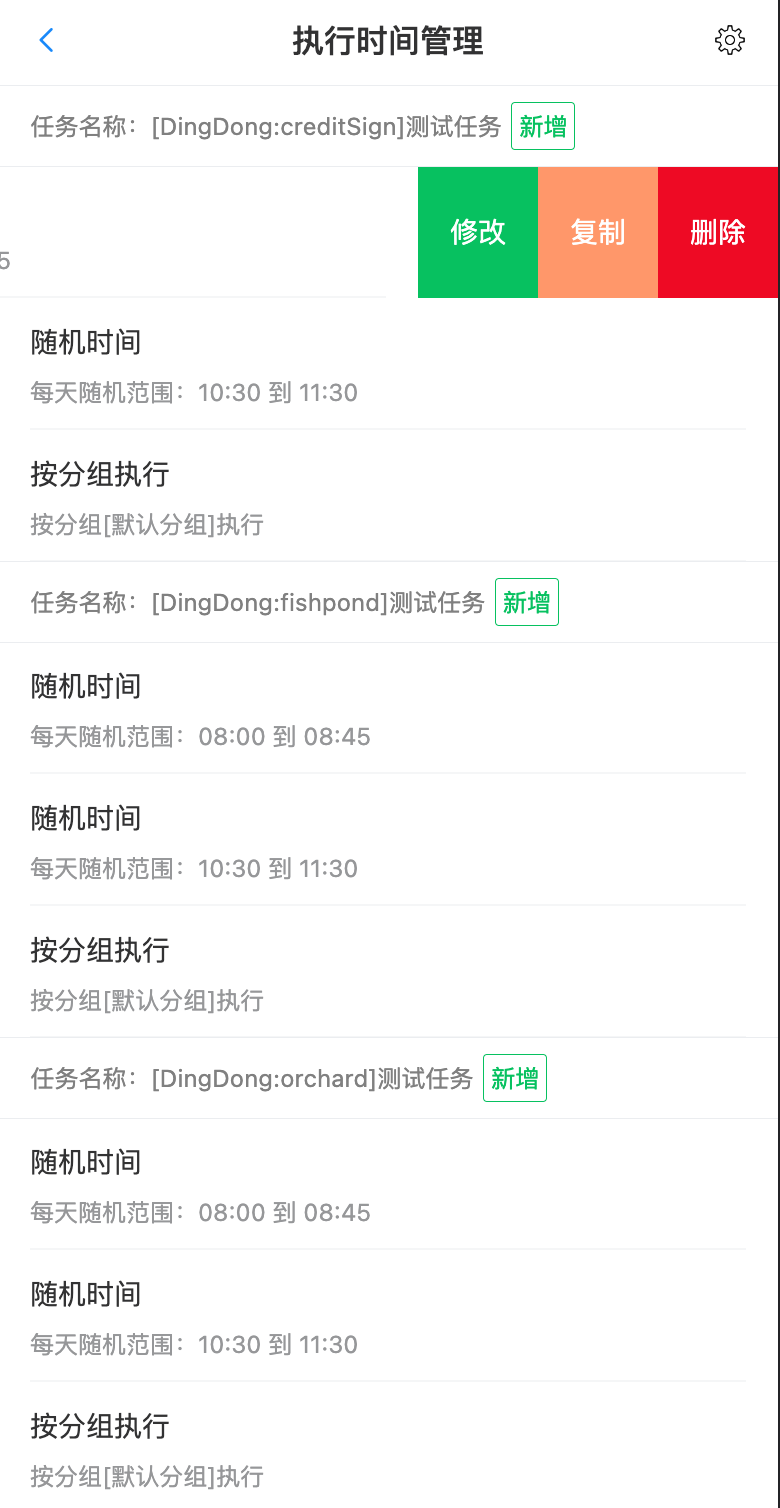
Task: Tap 修改 on the swiped row
Action: click(478, 232)
